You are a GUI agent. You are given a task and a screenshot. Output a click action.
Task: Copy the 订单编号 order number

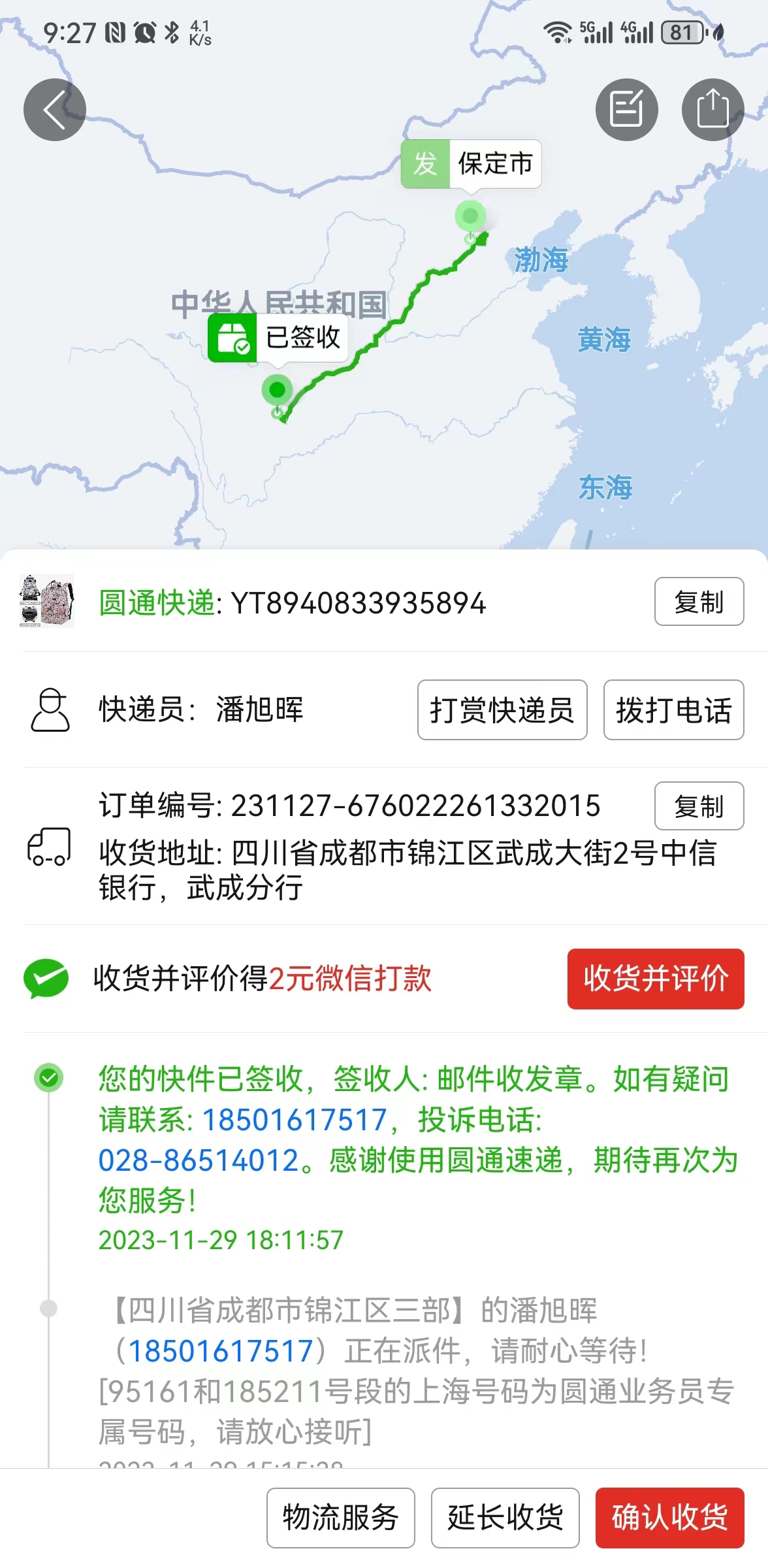coord(699,806)
